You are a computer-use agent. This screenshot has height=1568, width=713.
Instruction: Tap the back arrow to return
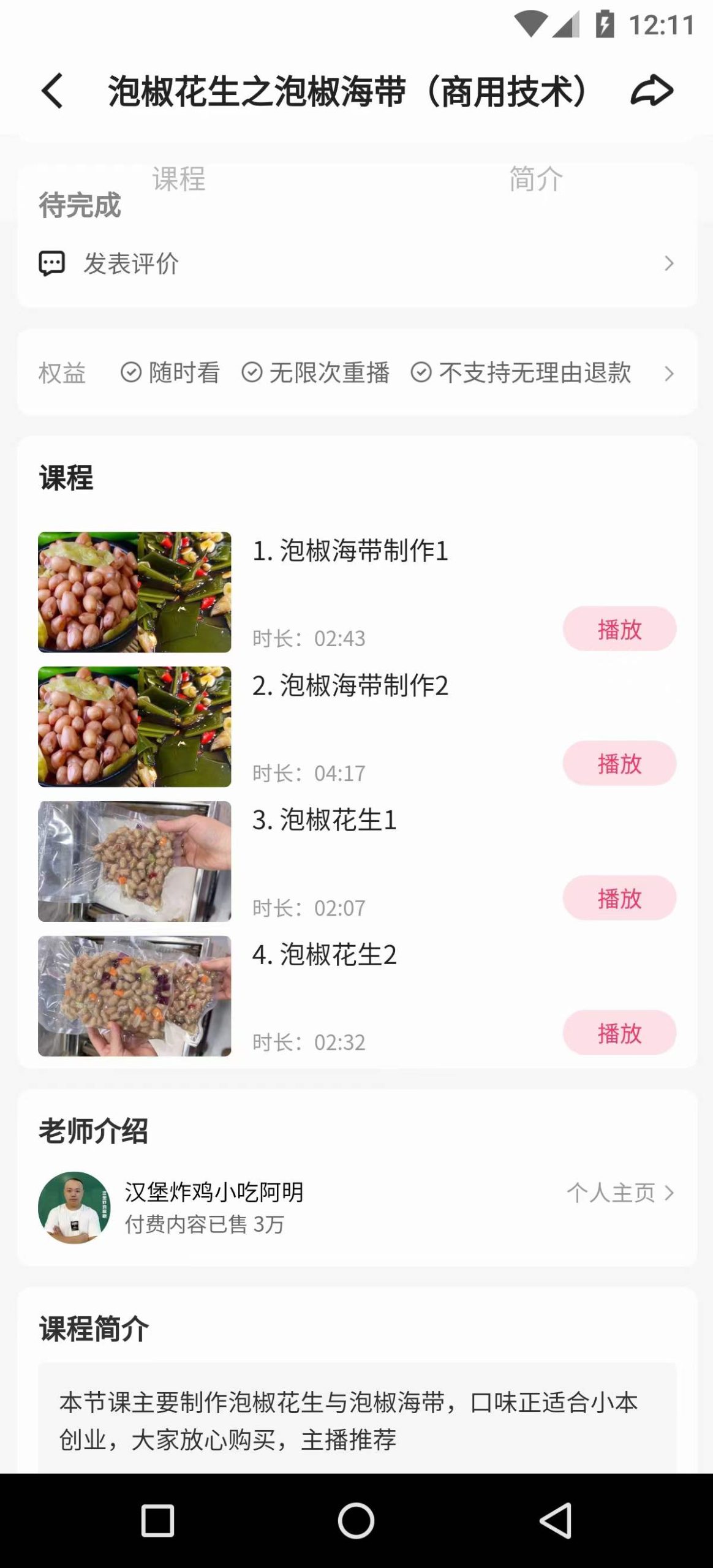pos(51,91)
